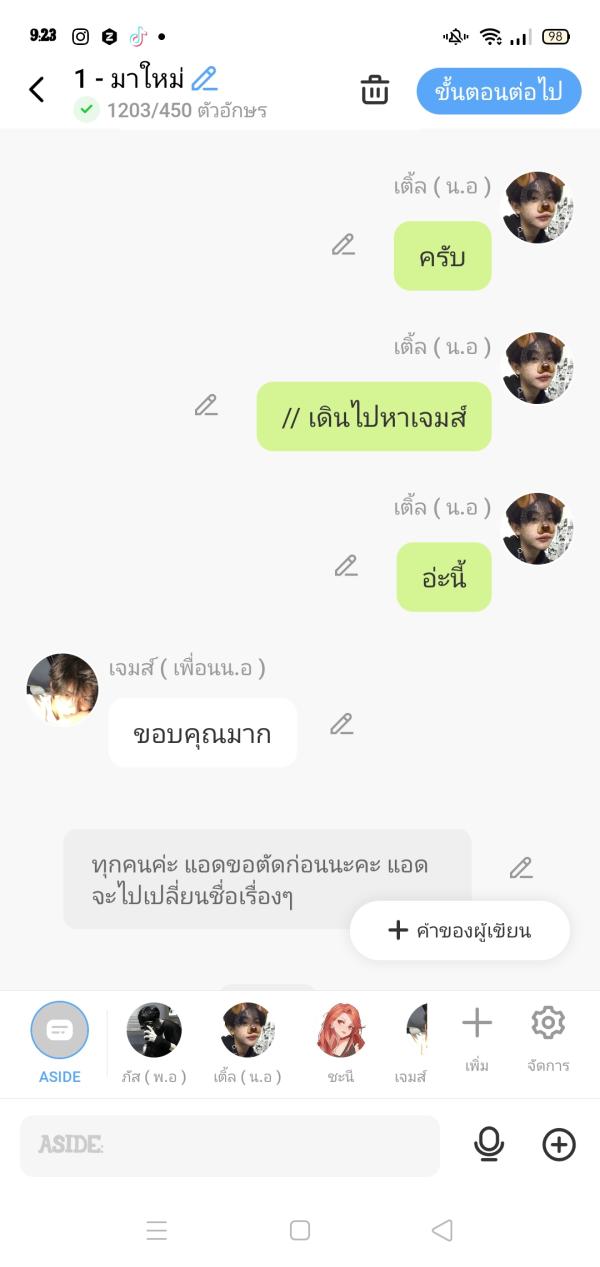Edit the chapter title with pencil icon
The width and height of the screenshot is (600, 1267).
205,78
